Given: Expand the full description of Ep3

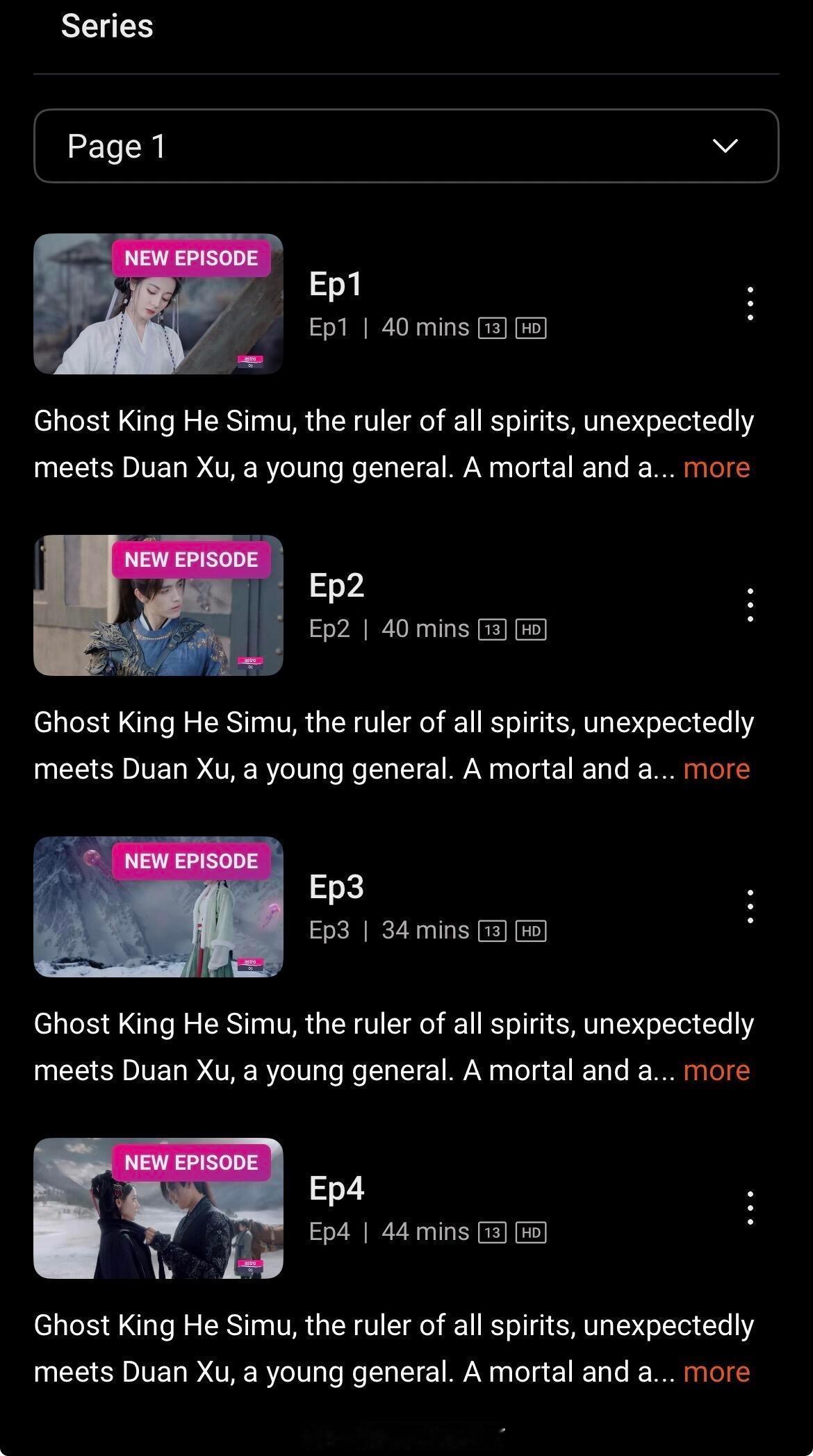Looking at the screenshot, I should coord(716,1070).
